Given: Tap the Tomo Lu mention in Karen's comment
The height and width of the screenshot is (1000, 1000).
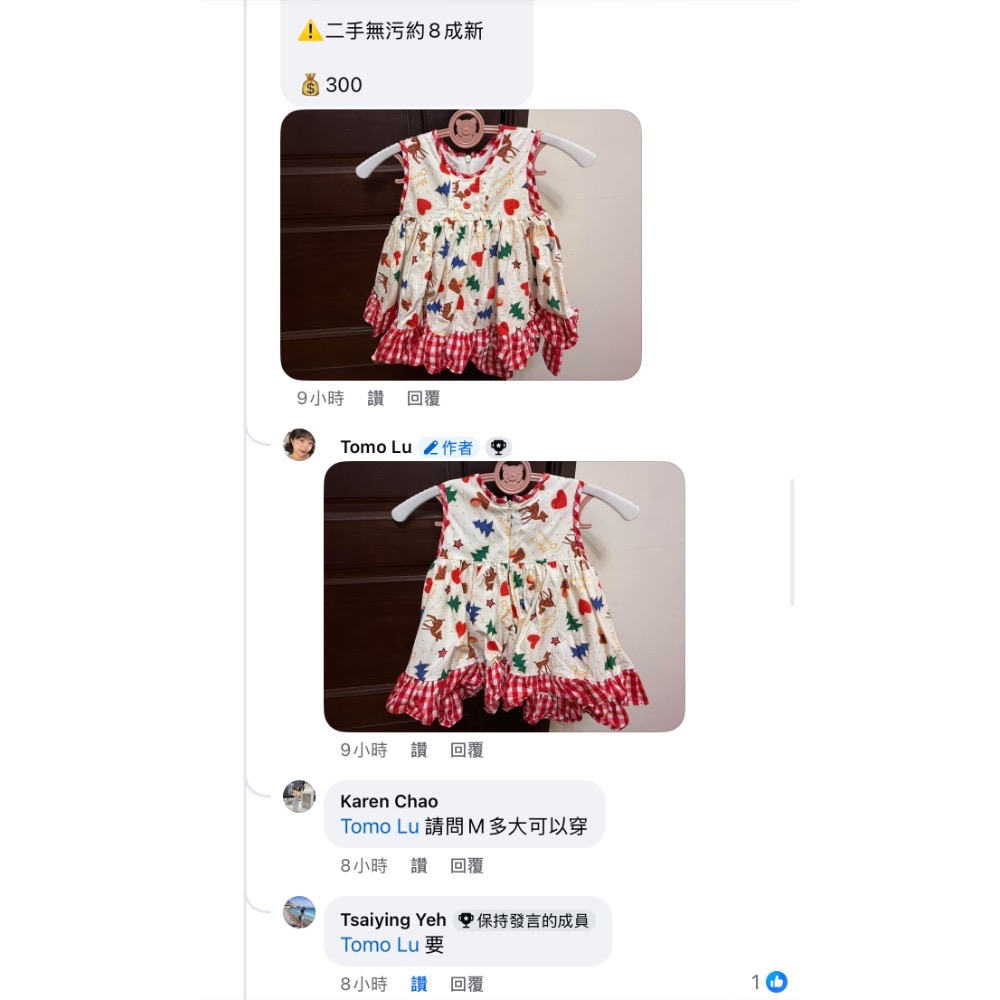Looking at the screenshot, I should coord(379,827).
